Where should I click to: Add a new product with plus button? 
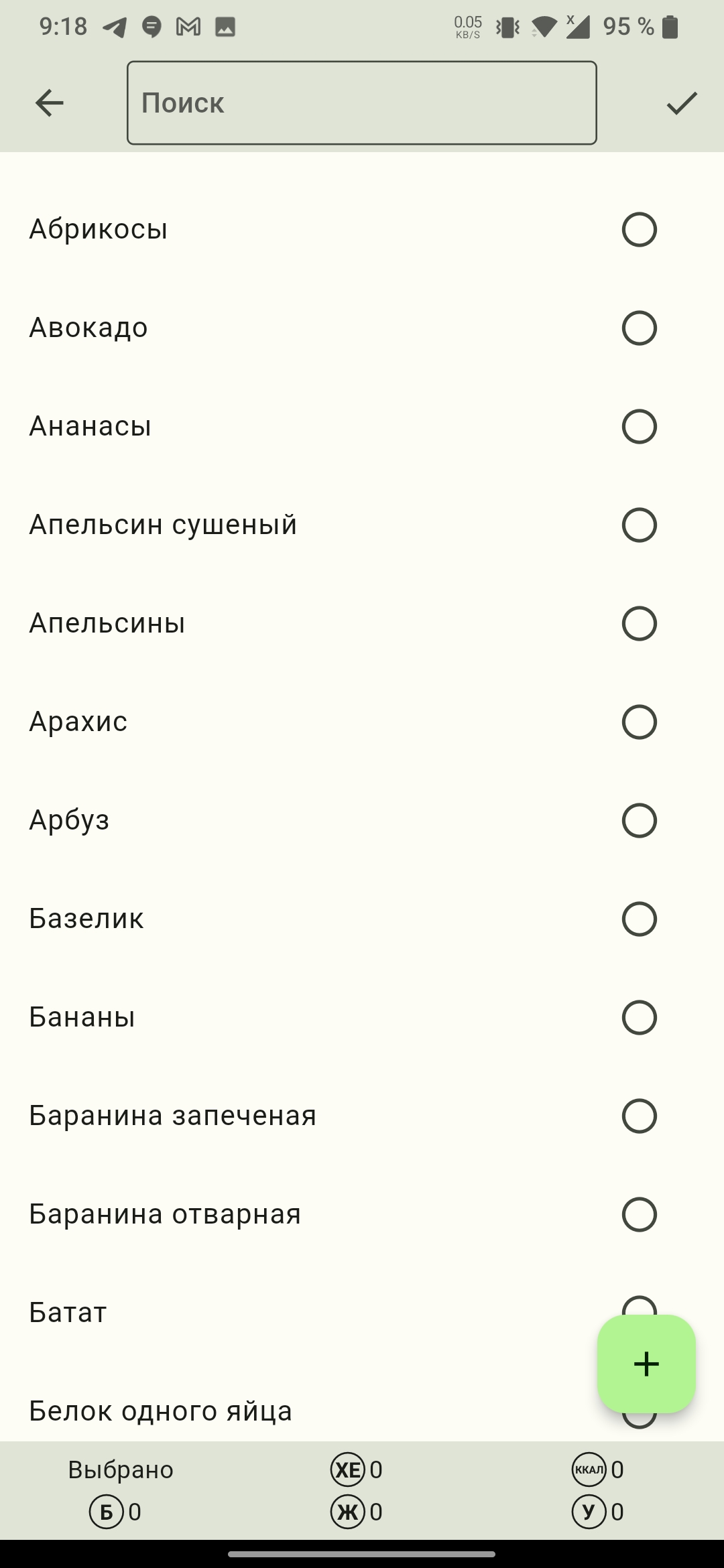click(x=646, y=1364)
